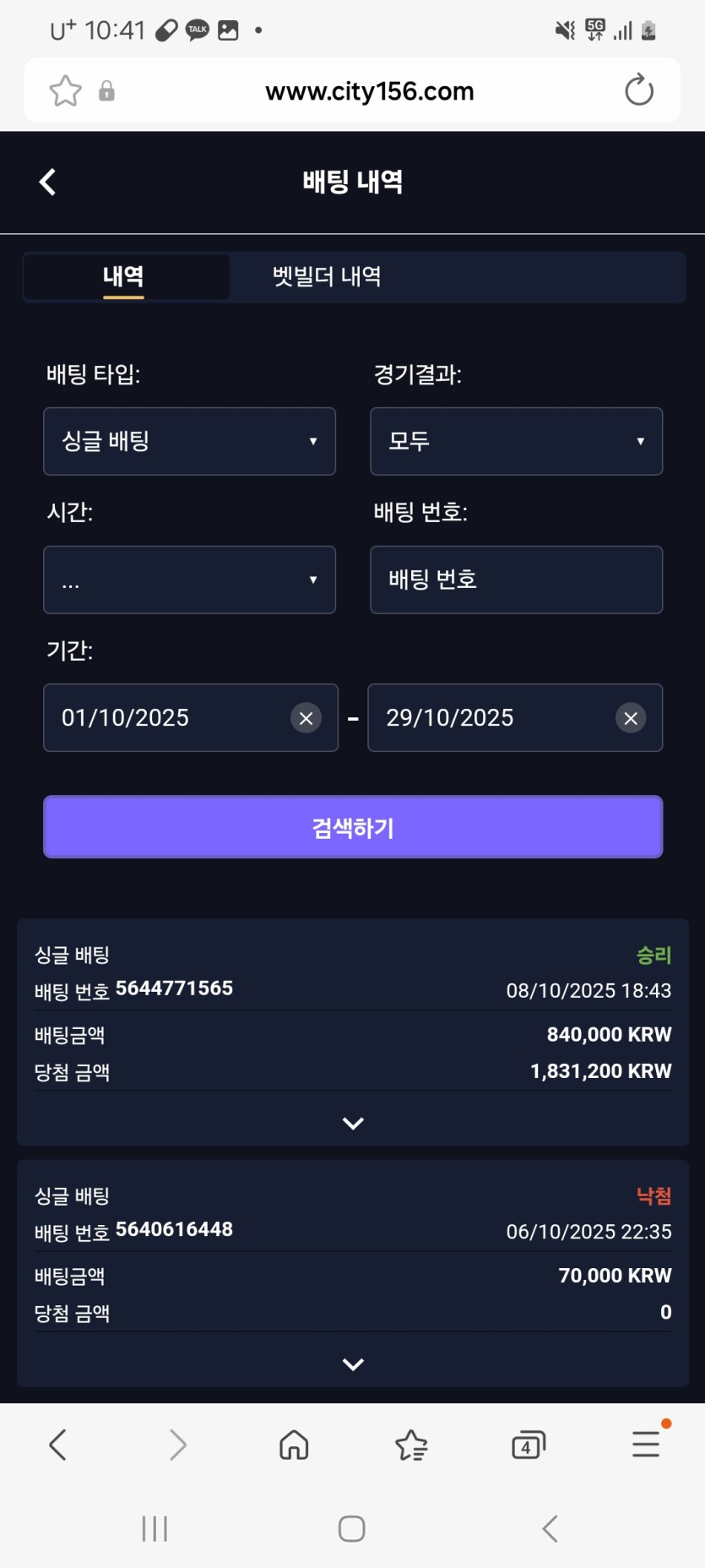This screenshot has height=1568, width=705.
Task: Open the end date field 29/10/2025
Action: tap(490, 718)
